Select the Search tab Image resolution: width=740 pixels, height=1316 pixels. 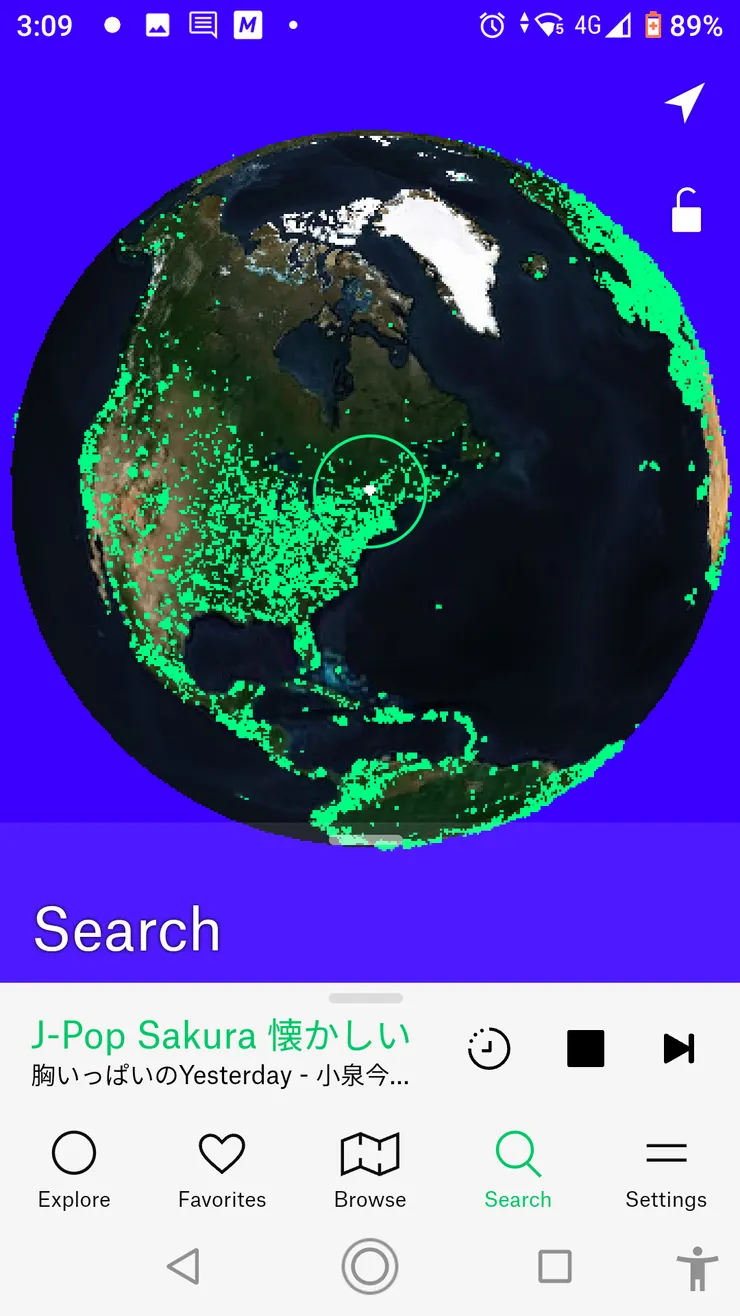(x=518, y=1170)
